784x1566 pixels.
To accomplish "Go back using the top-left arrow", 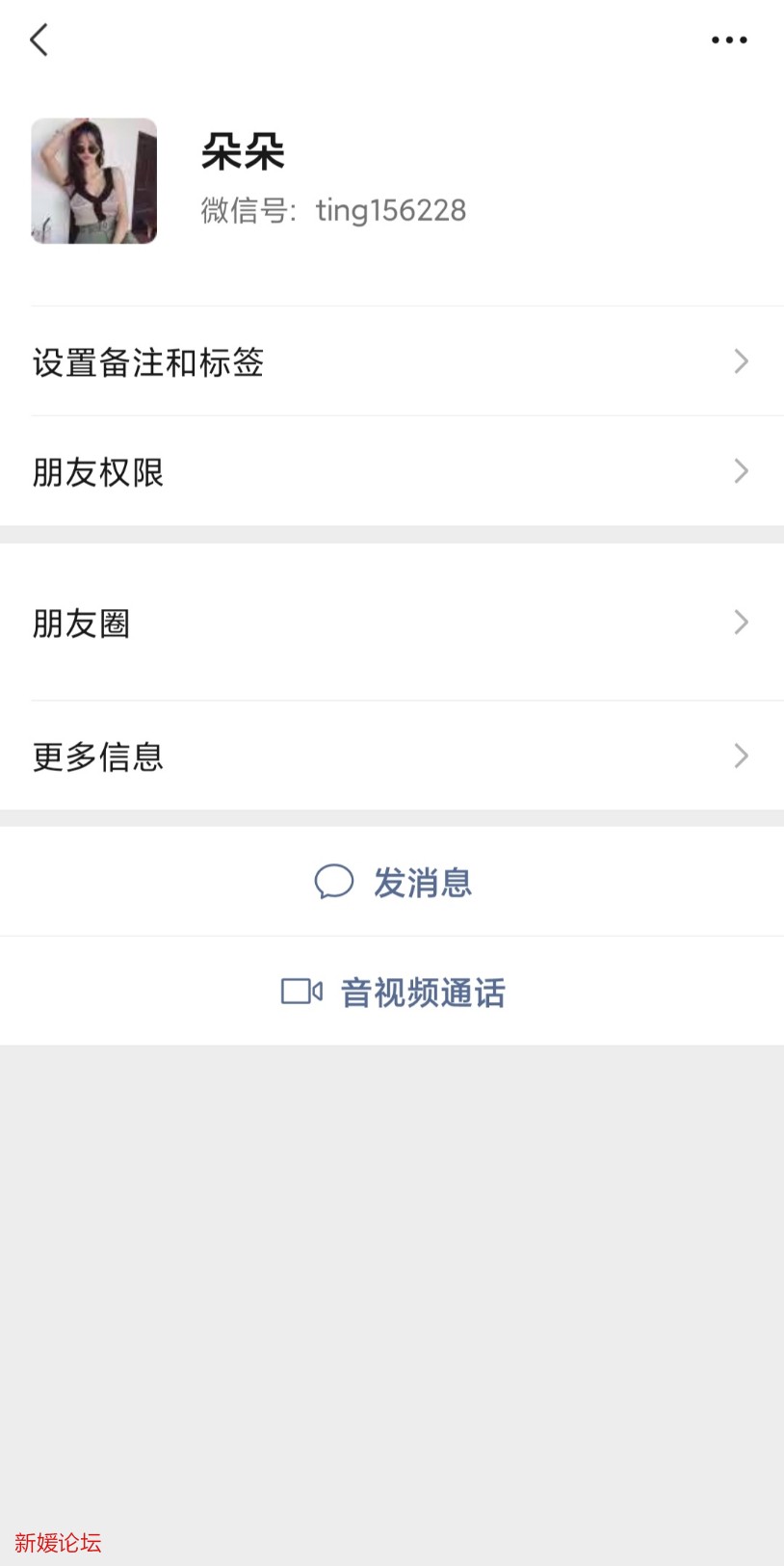I will pos(39,40).
